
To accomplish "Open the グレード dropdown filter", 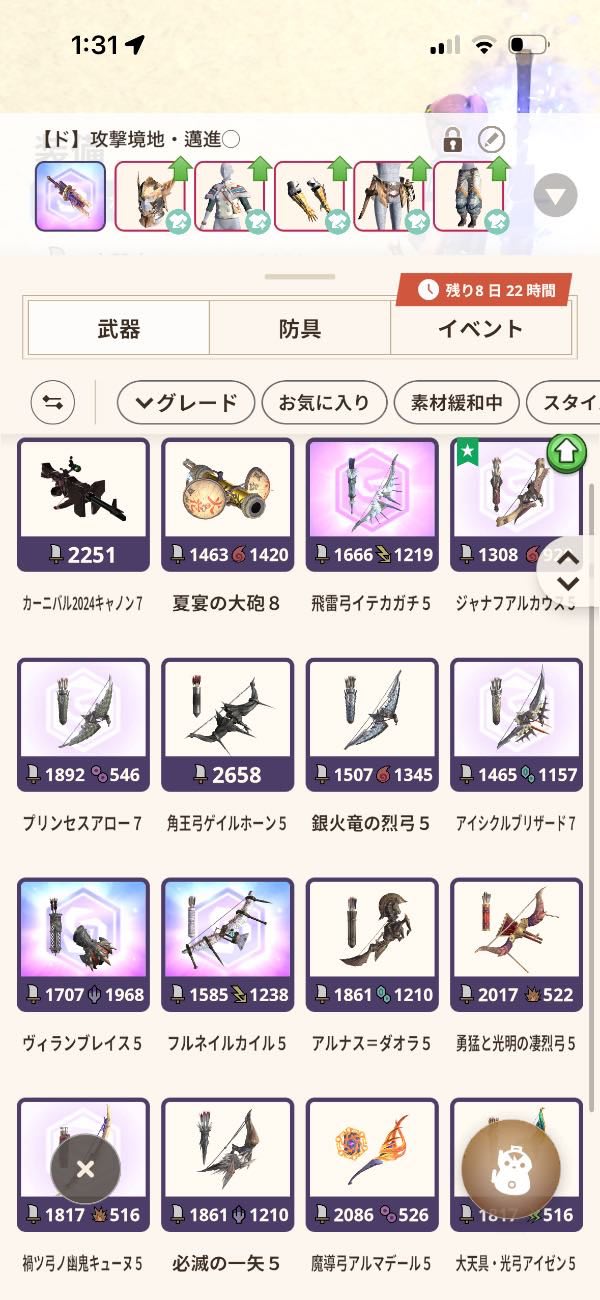I will coord(186,403).
